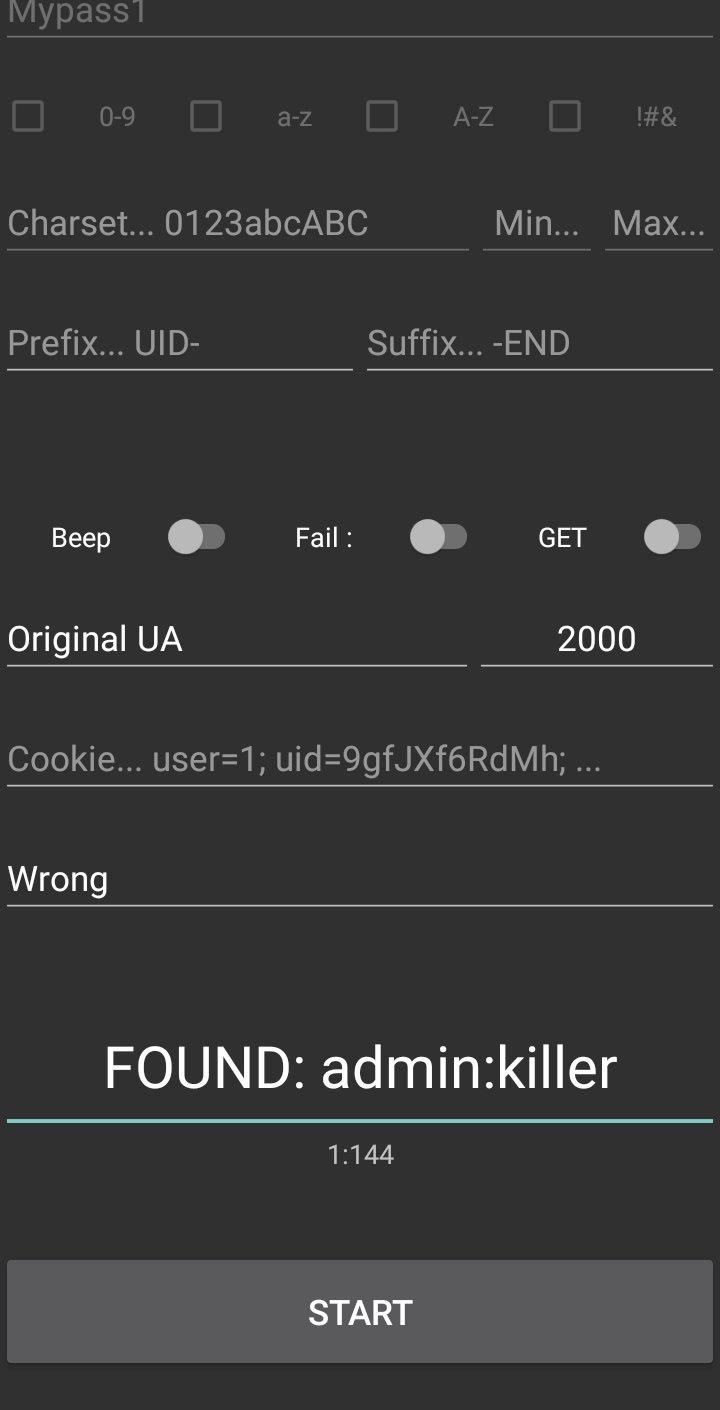The image size is (720, 1410).
Task: Tap the Mypass1 password field
Action: pyautogui.click(x=360, y=17)
